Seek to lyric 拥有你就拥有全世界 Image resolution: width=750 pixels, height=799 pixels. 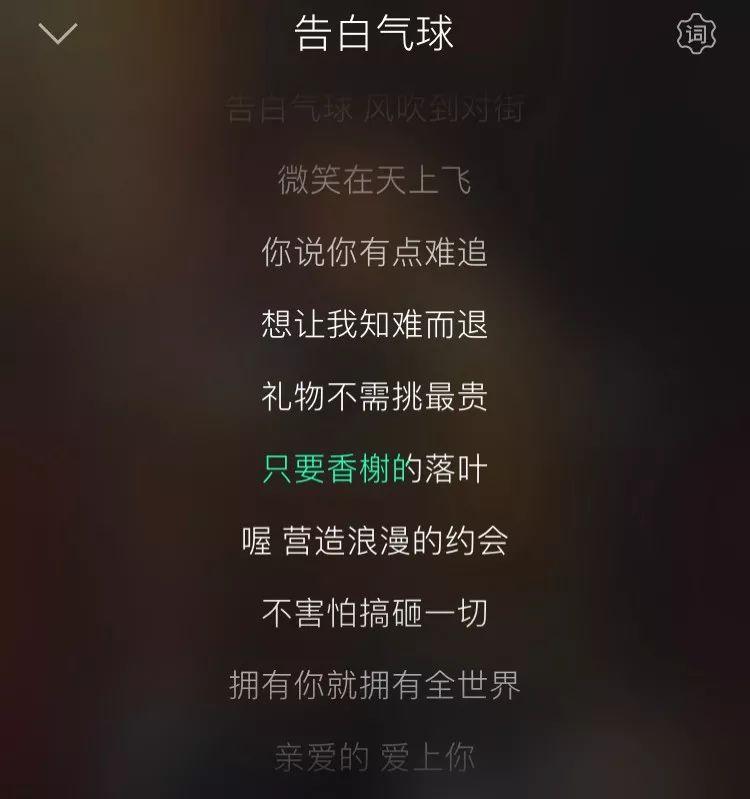coord(374,686)
